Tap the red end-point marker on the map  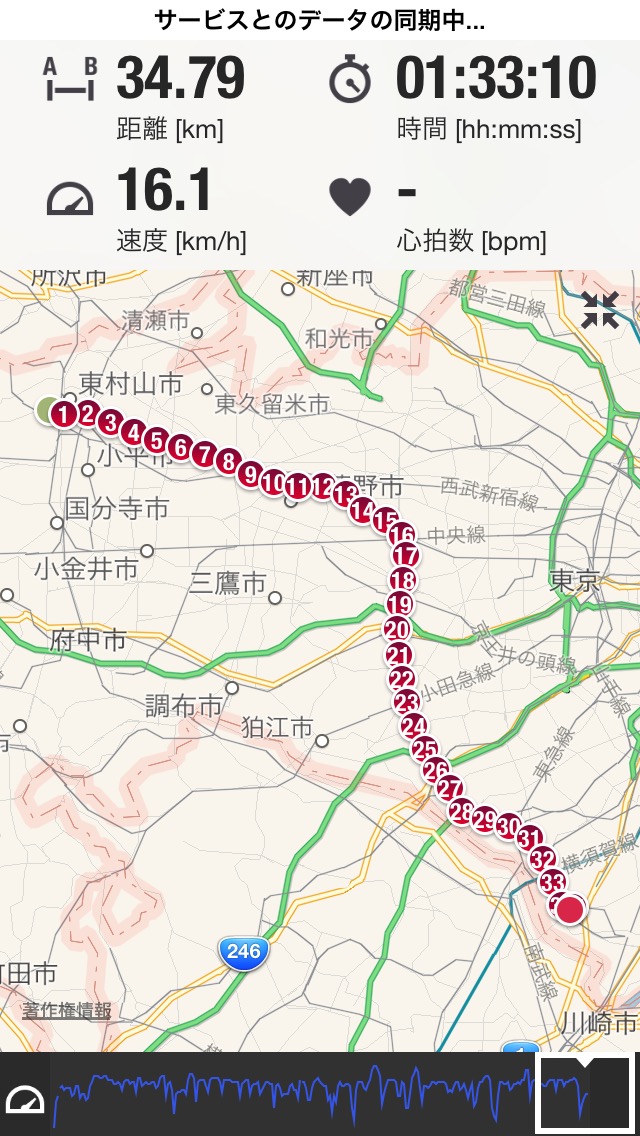tap(570, 909)
